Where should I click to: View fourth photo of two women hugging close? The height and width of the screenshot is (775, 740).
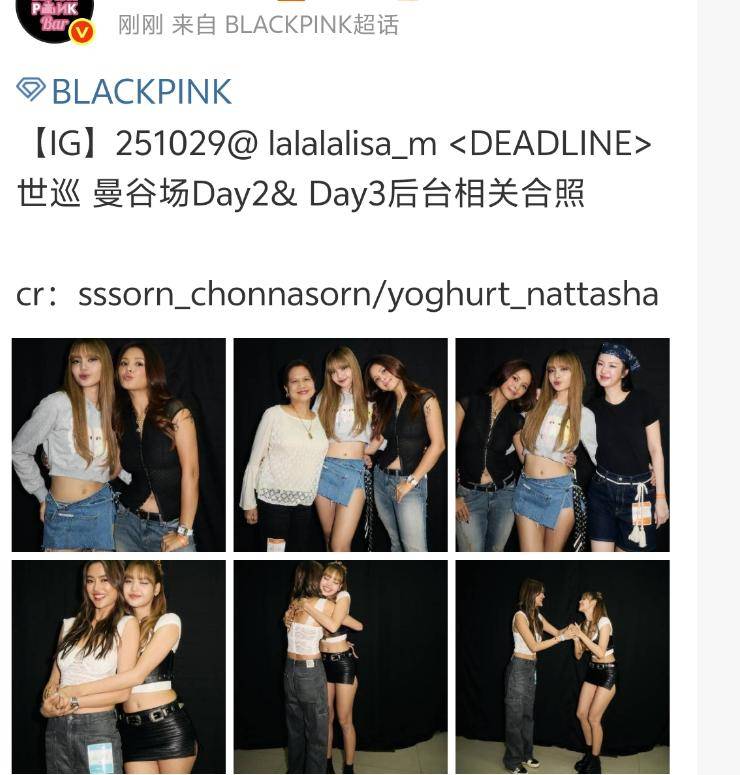118,666
